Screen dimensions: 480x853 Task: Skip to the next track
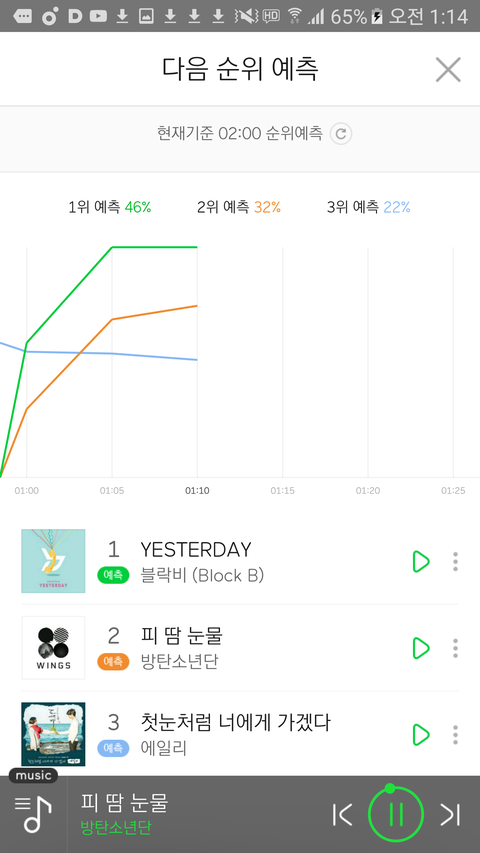[x=450, y=814]
